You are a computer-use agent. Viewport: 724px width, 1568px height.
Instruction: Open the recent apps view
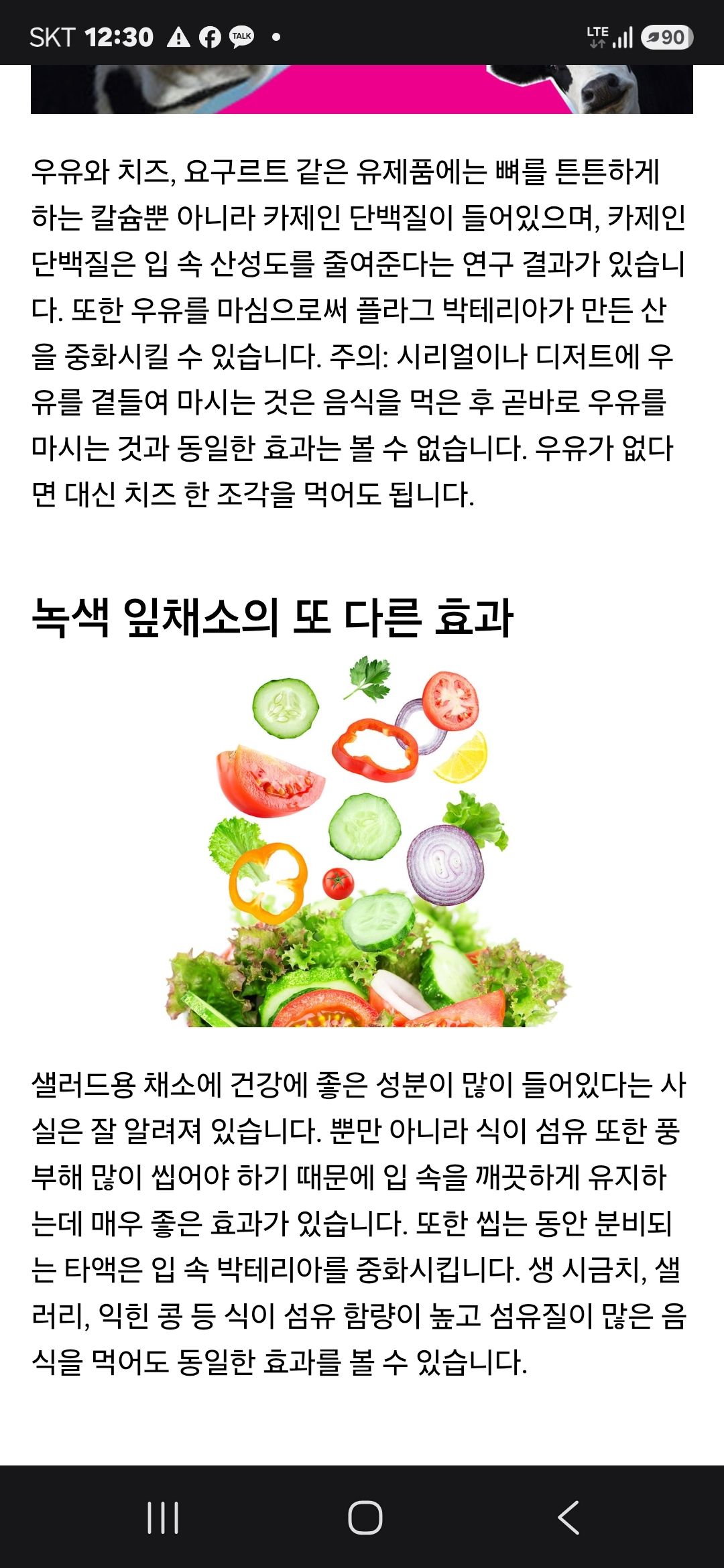pyautogui.click(x=163, y=1517)
